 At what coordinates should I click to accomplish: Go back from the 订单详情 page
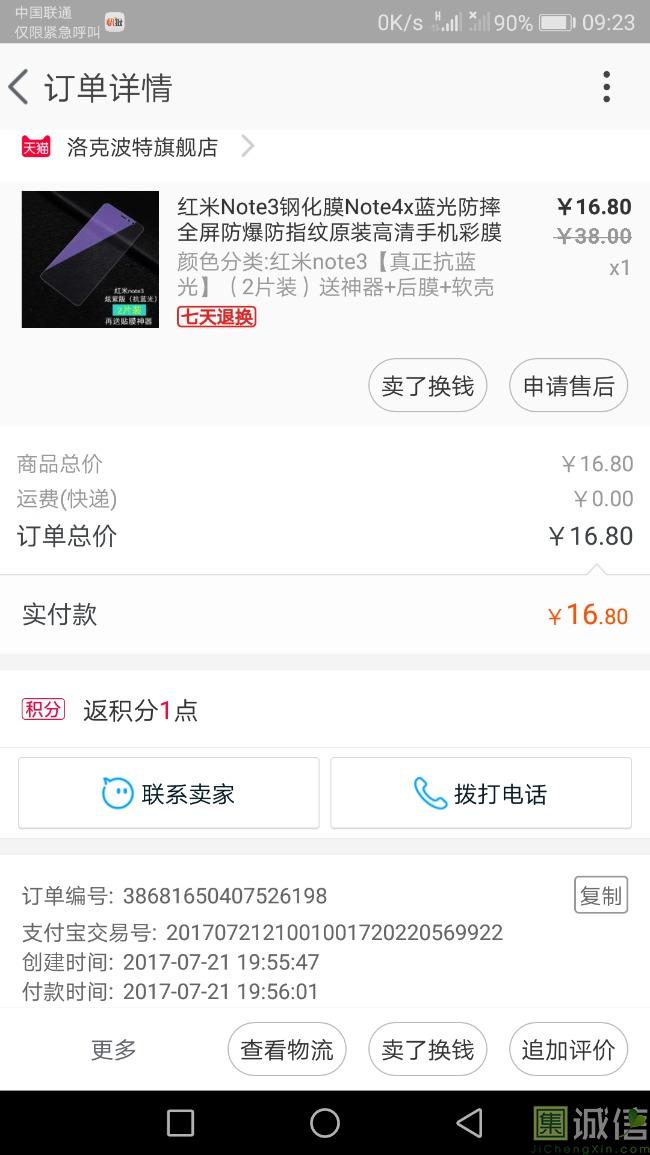click(x=19, y=87)
